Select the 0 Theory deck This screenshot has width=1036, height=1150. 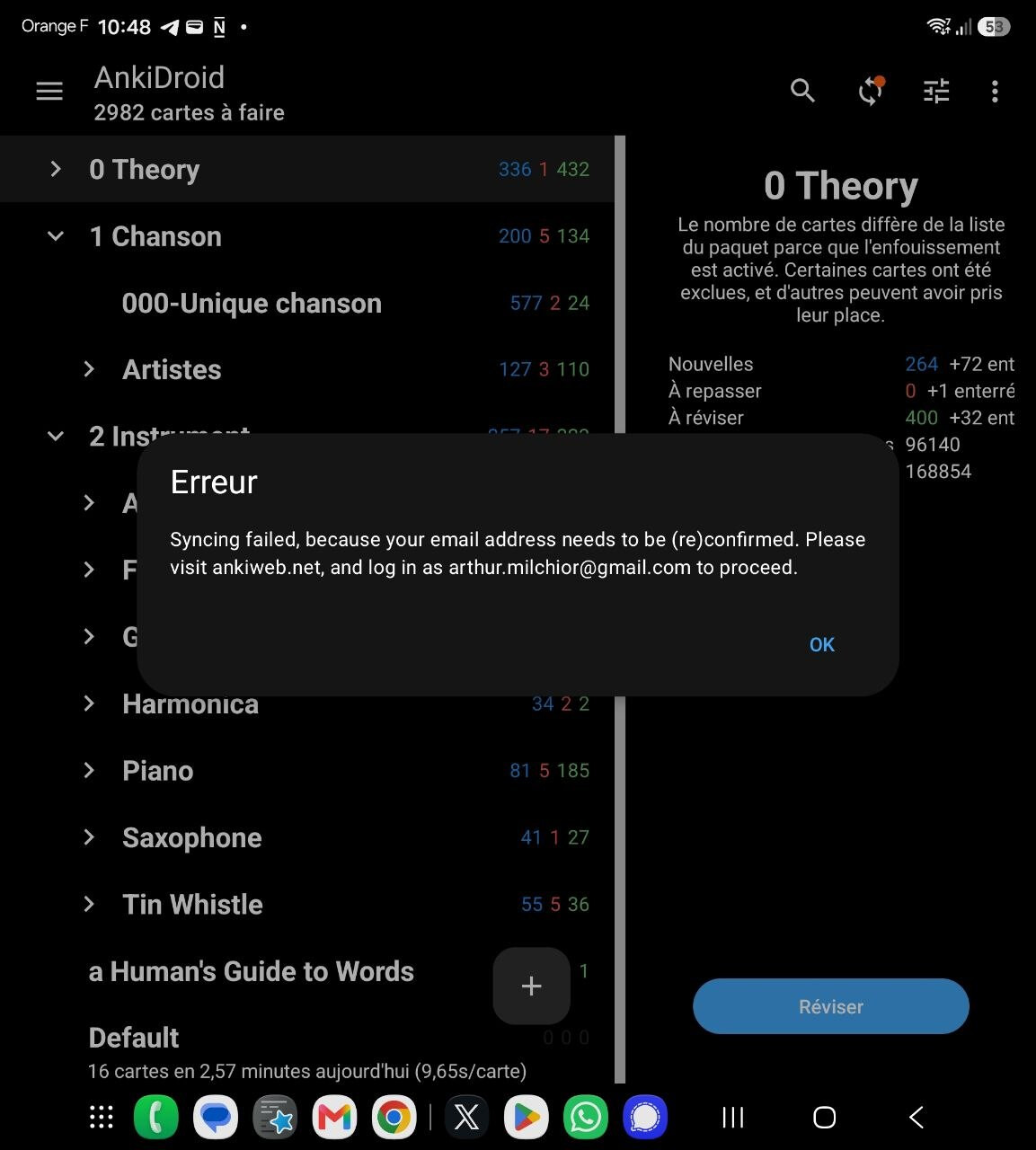pos(307,169)
